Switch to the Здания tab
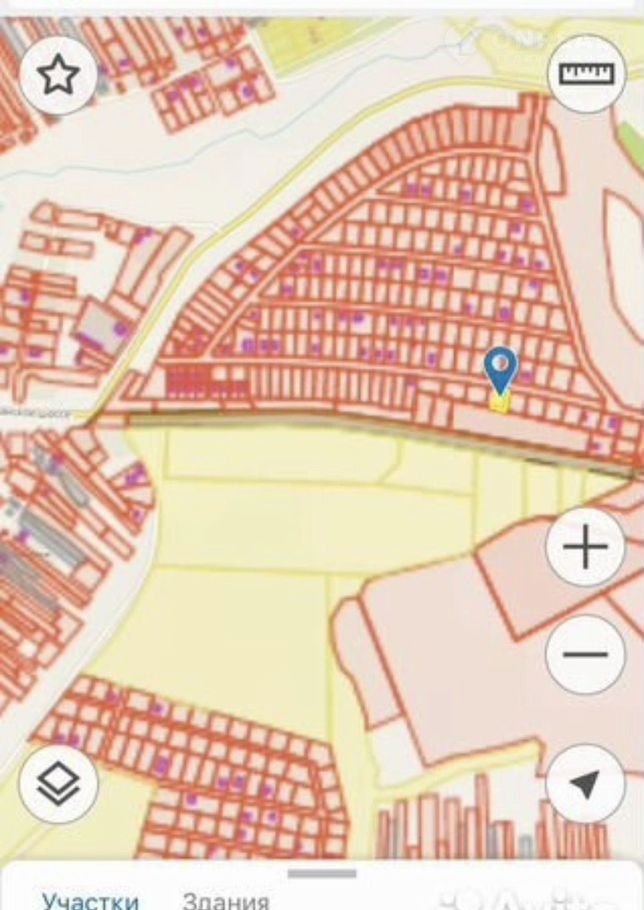Image resolution: width=644 pixels, height=910 pixels. 226,899
